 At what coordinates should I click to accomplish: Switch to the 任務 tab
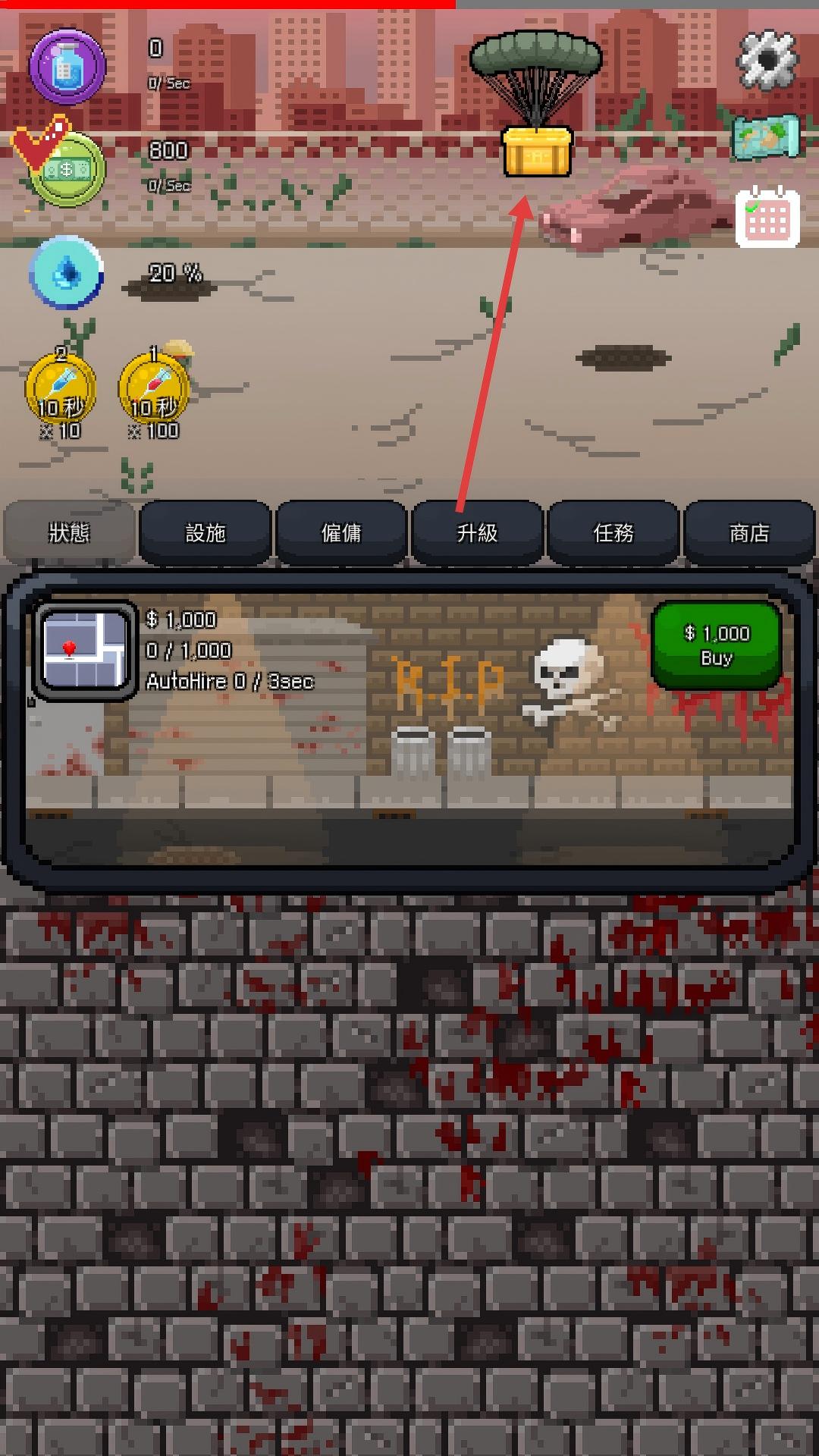(613, 533)
